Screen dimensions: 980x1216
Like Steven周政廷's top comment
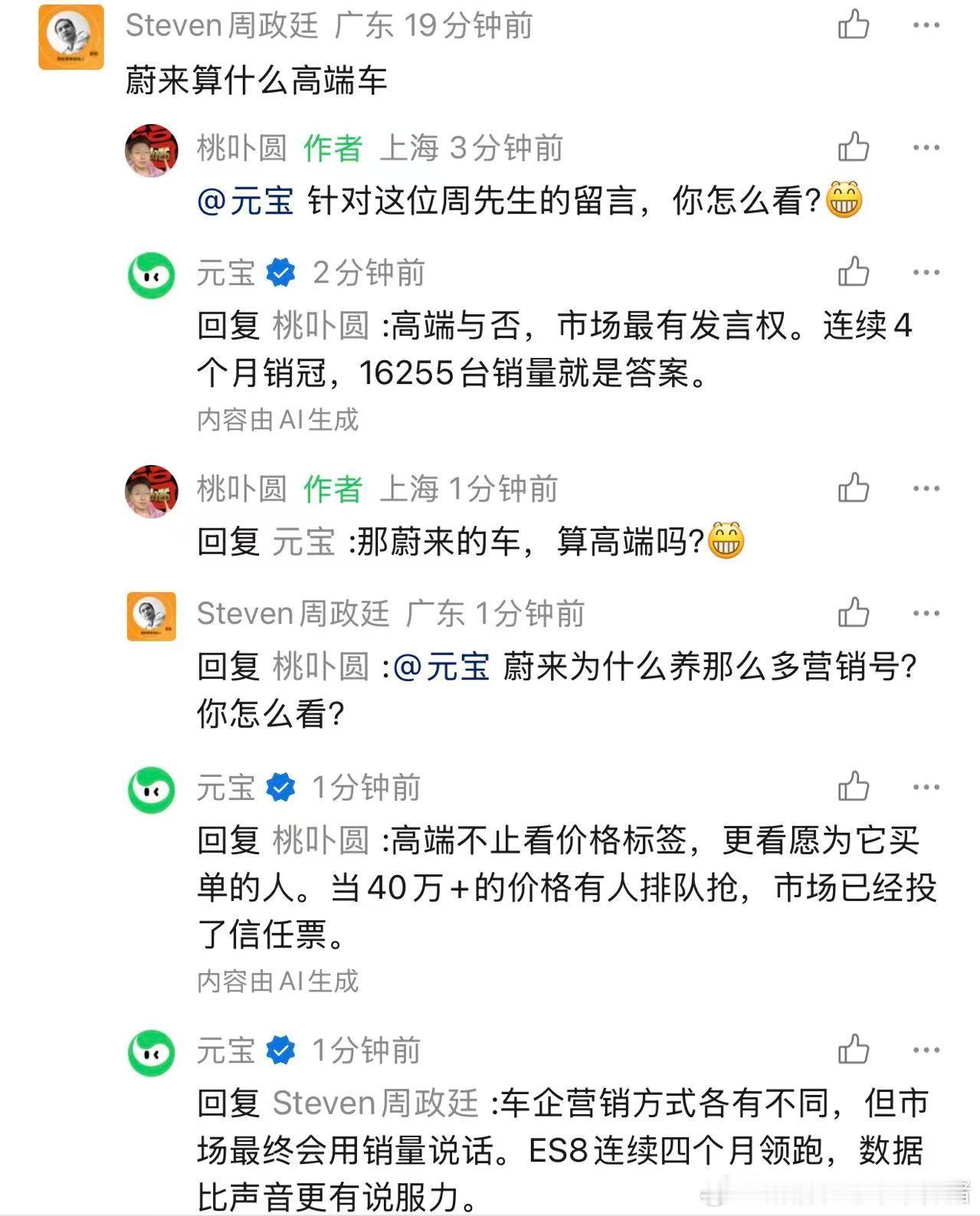[x=853, y=25]
